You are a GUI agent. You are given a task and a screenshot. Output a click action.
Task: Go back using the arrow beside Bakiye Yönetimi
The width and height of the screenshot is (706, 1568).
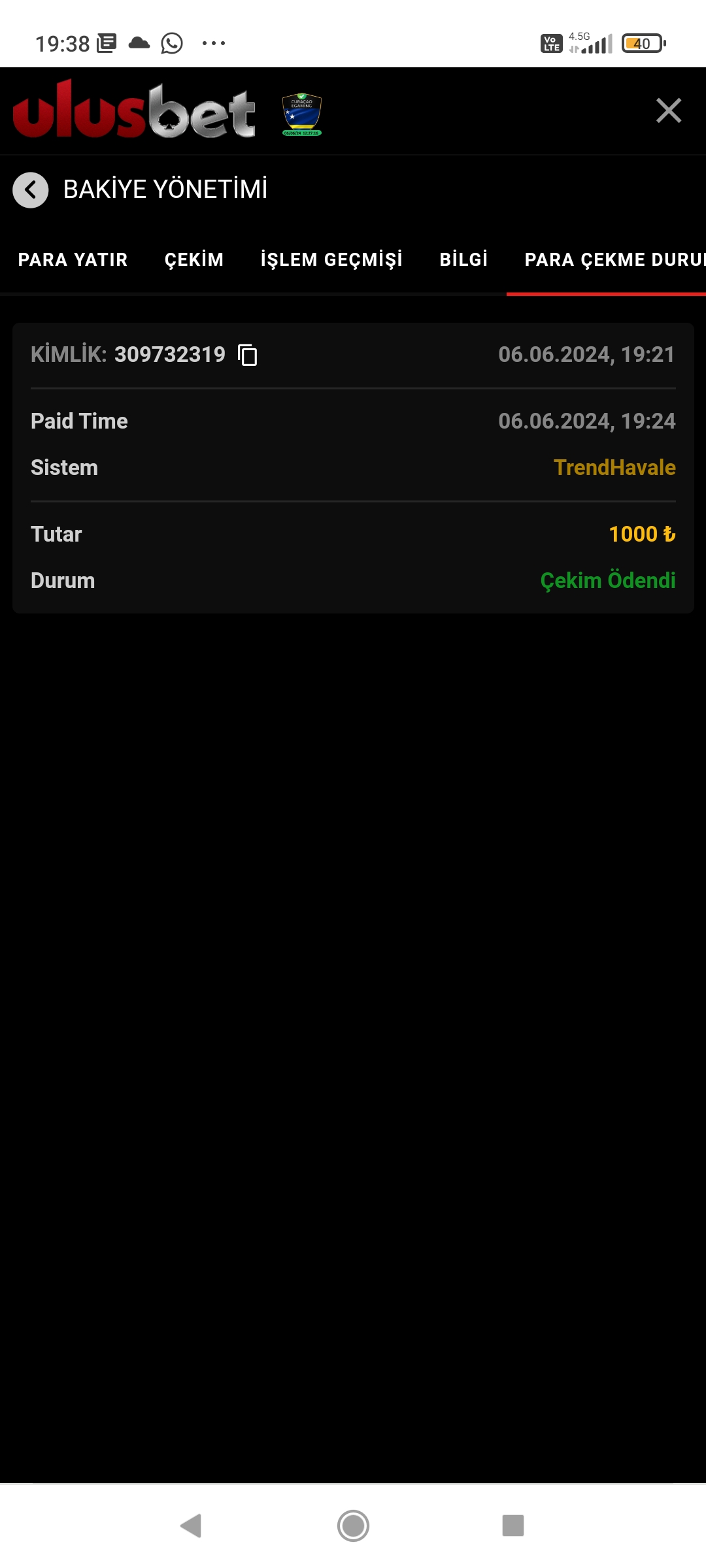31,190
